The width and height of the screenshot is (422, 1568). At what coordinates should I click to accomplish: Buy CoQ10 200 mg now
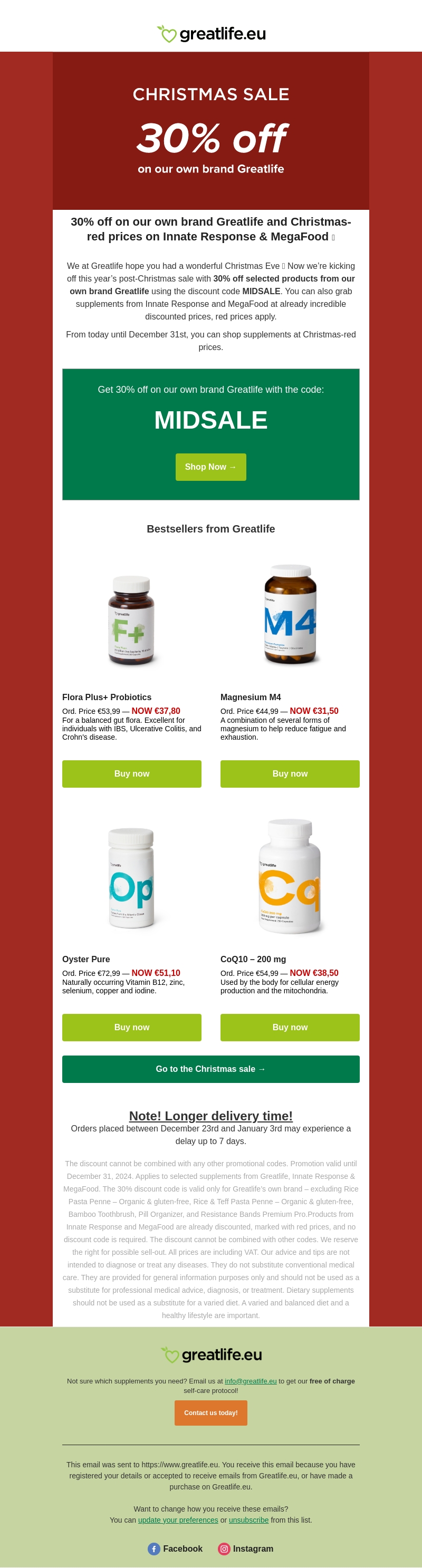pos(290,1028)
